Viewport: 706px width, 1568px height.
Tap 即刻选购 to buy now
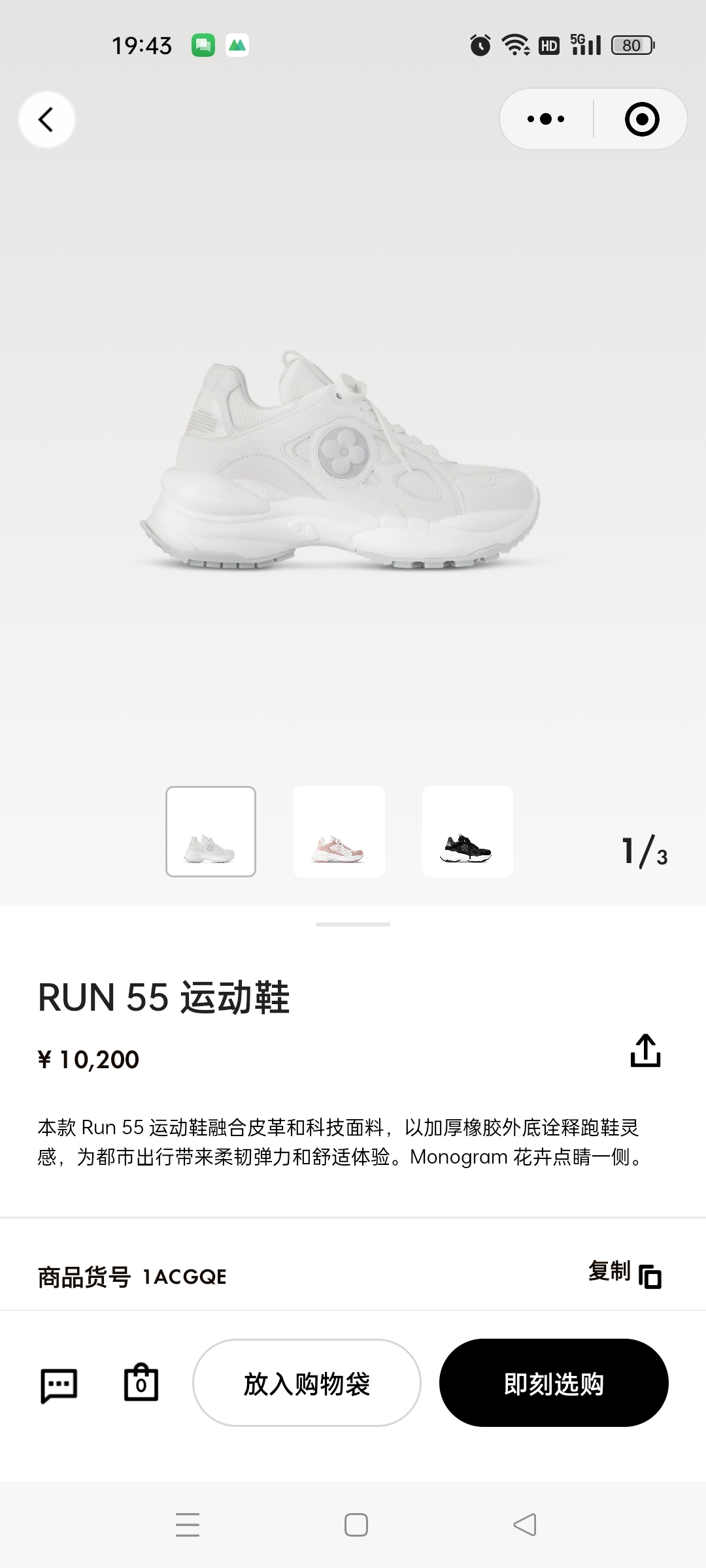(x=554, y=1383)
